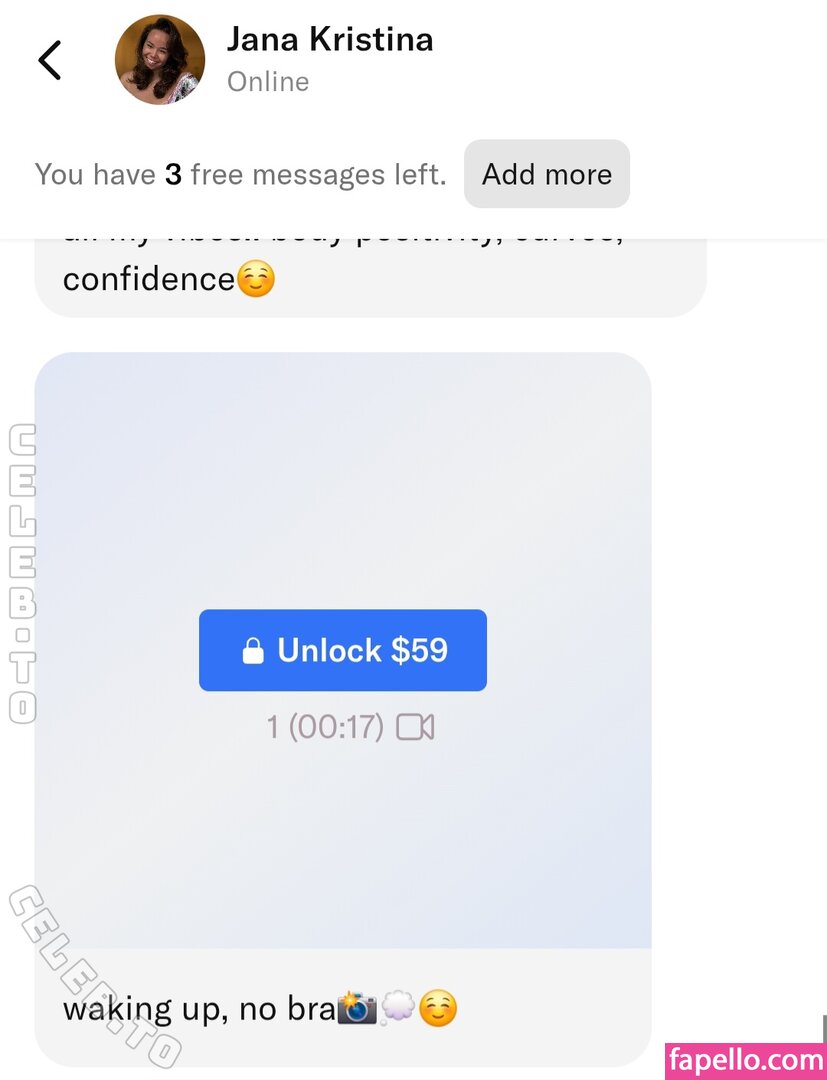The width and height of the screenshot is (827, 1080).
Task: Tap the Unlock $59 button
Action: click(343, 650)
